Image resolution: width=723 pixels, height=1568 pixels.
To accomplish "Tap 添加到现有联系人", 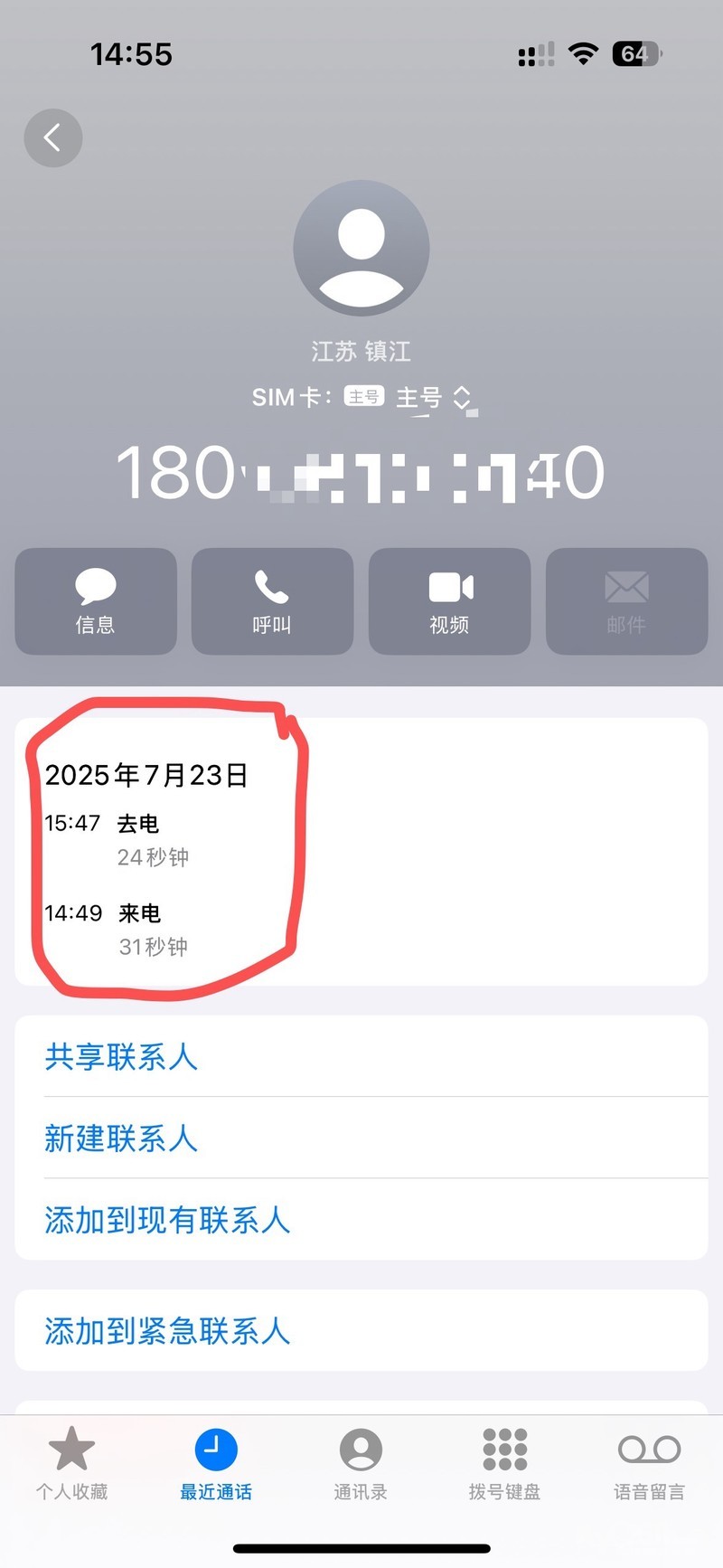I will 361,1220.
